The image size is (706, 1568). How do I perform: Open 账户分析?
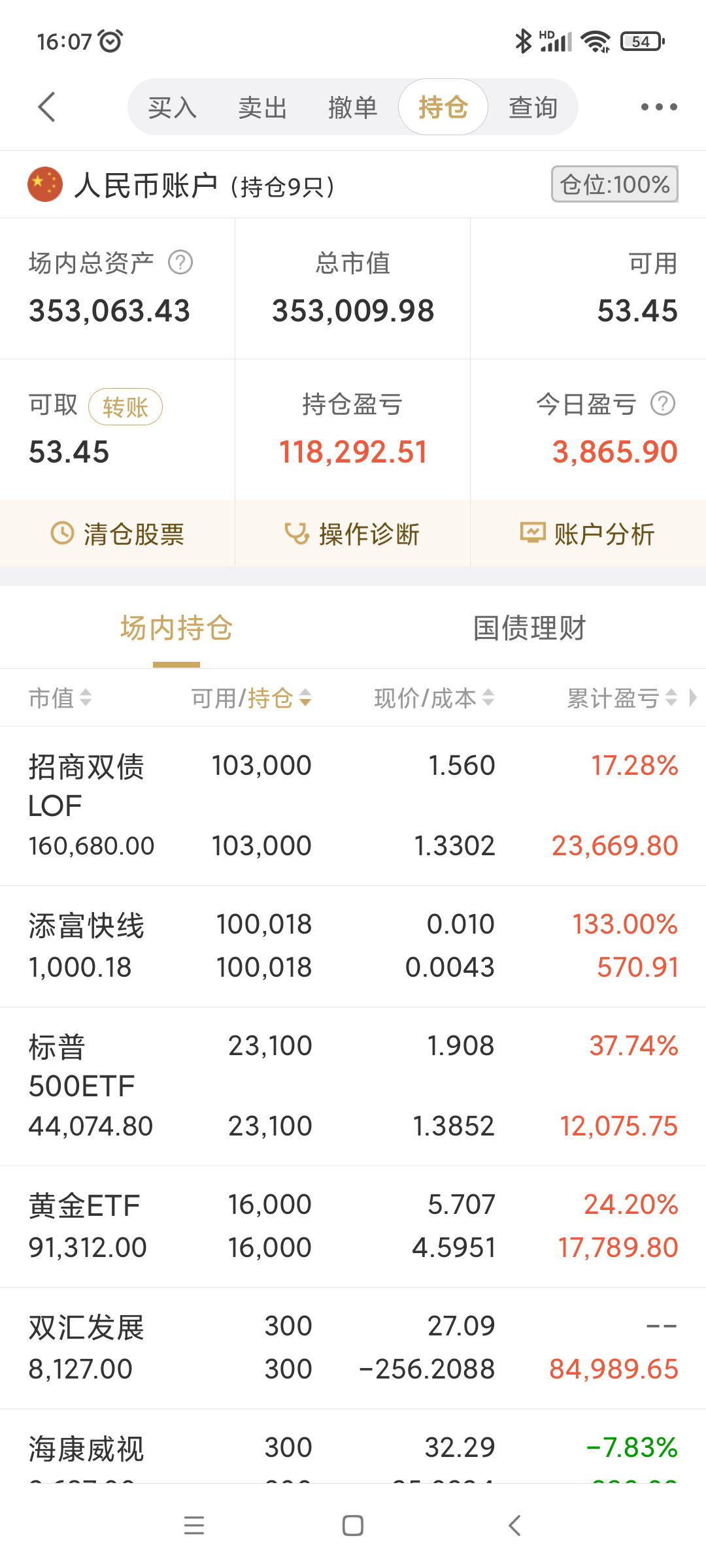pyautogui.click(x=588, y=534)
